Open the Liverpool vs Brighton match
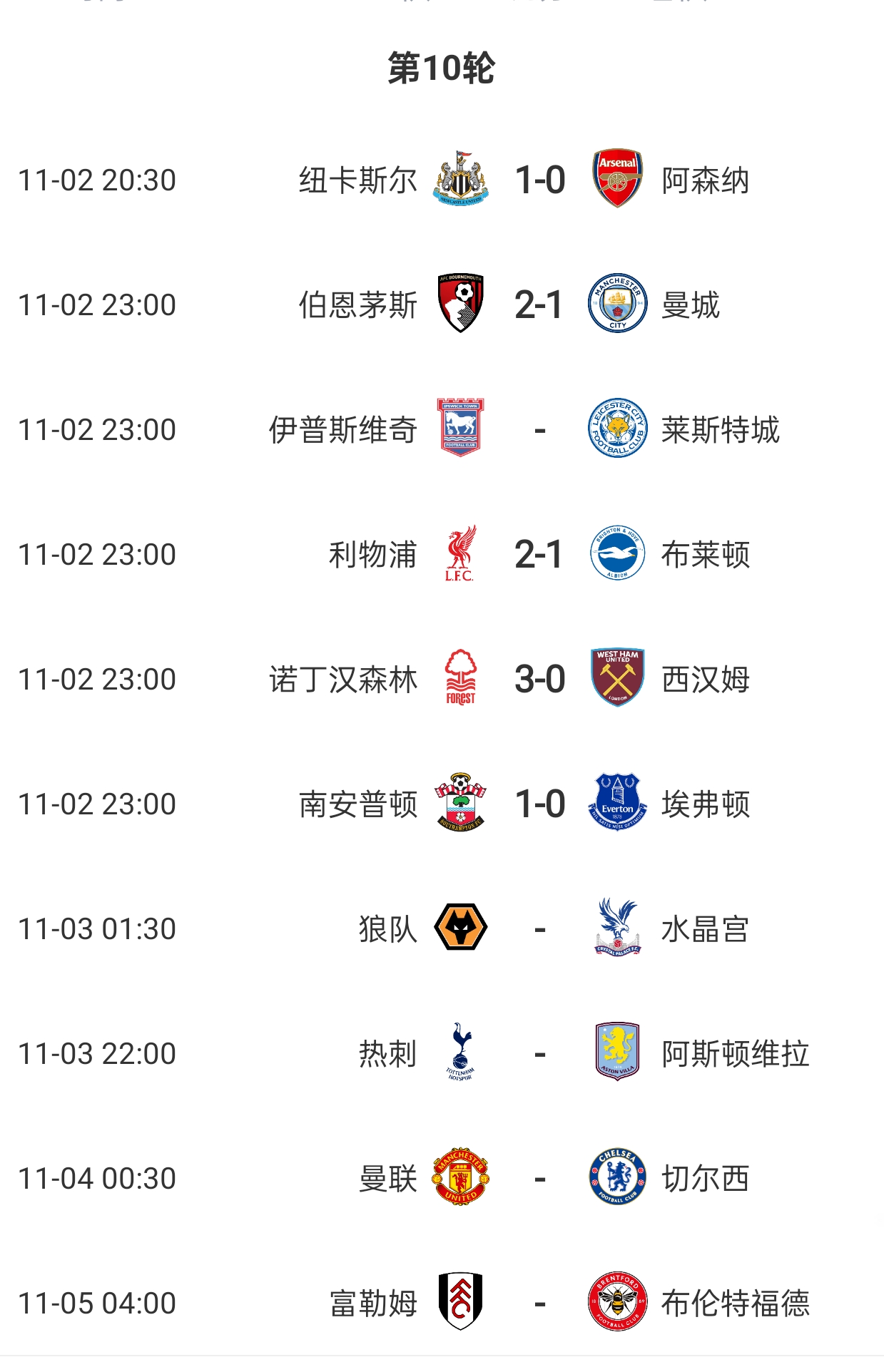 [539, 554]
